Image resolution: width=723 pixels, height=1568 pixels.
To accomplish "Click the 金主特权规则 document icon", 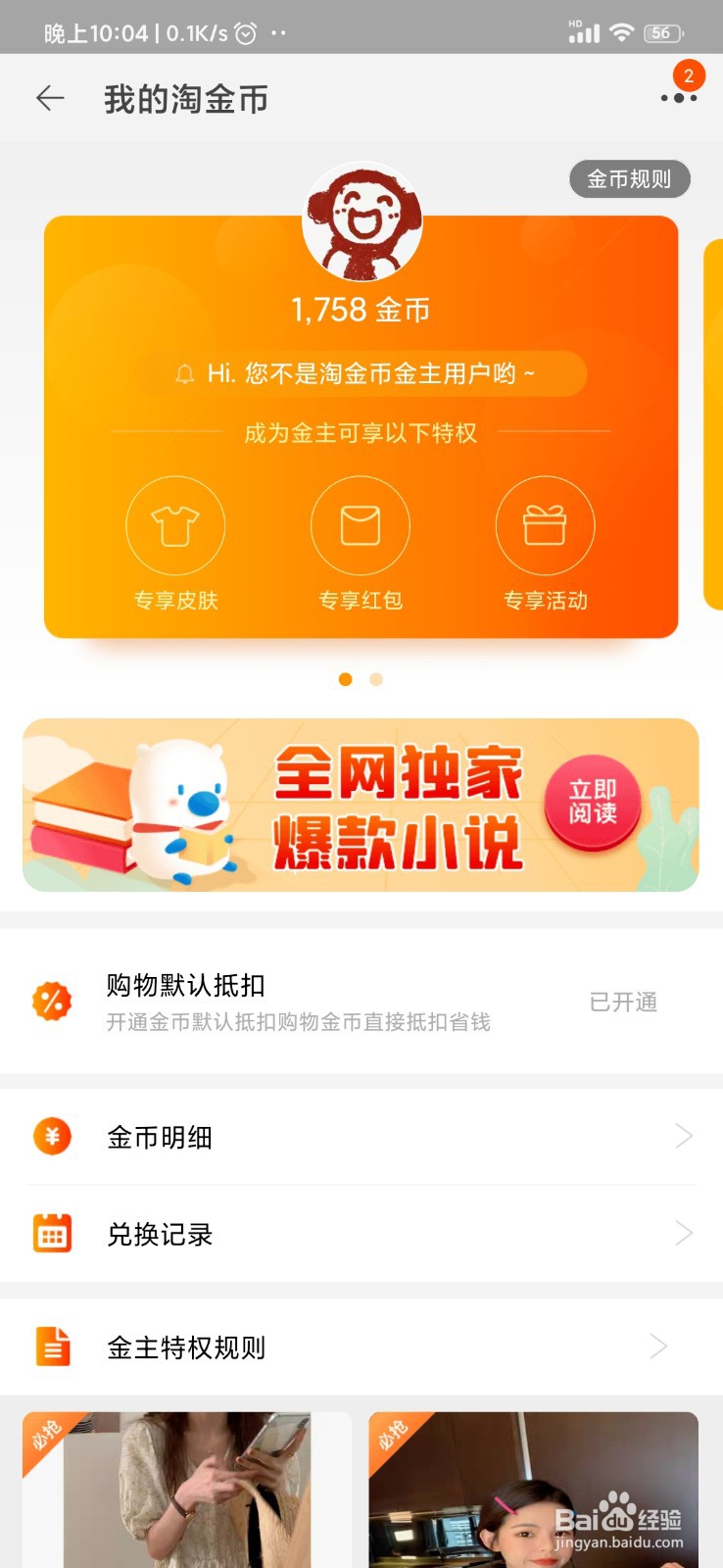I will click(x=53, y=1347).
